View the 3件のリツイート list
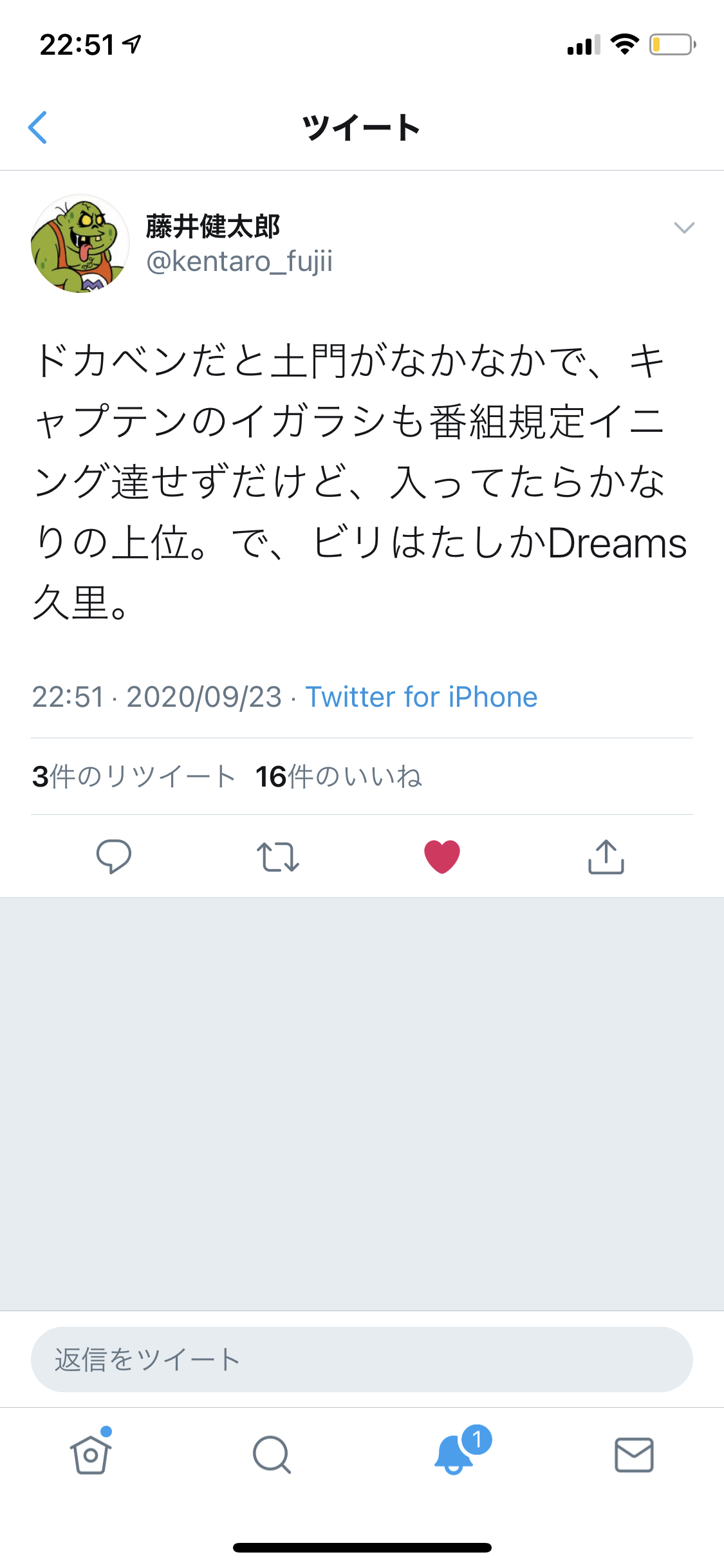The width and height of the screenshot is (724, 1568). (134, 776)
